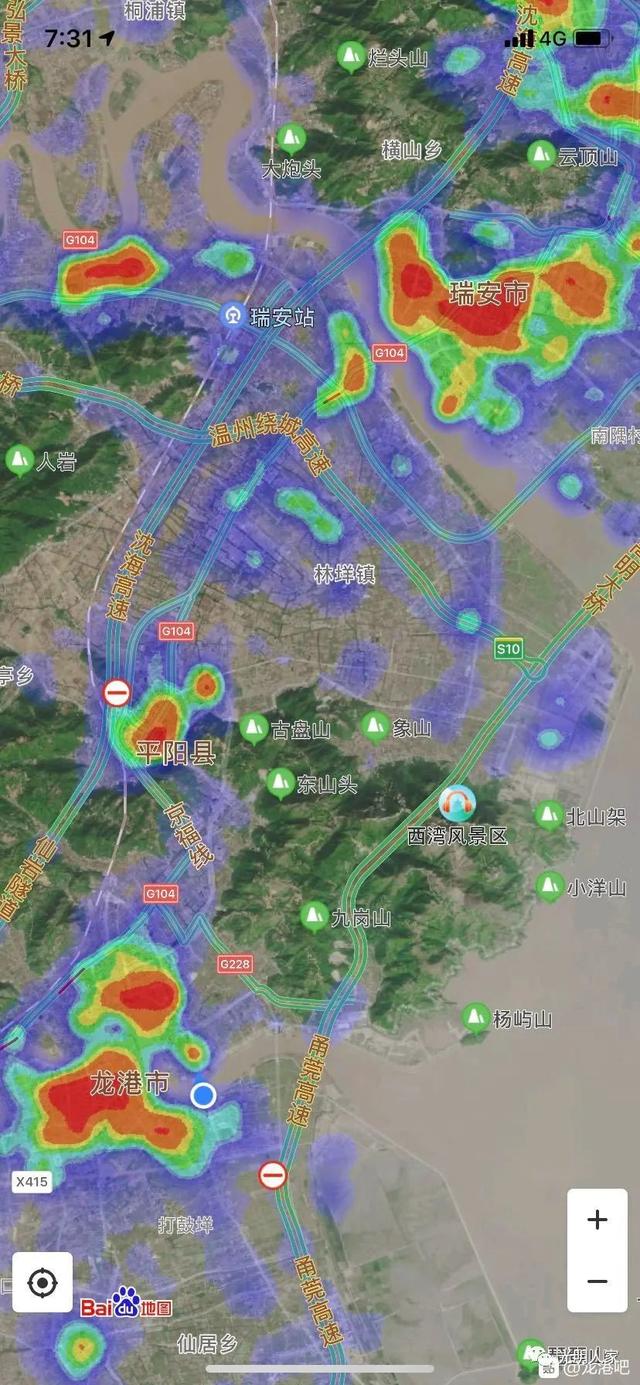
Task: Zoom out of the map
Action: (x=597, y=1281)
